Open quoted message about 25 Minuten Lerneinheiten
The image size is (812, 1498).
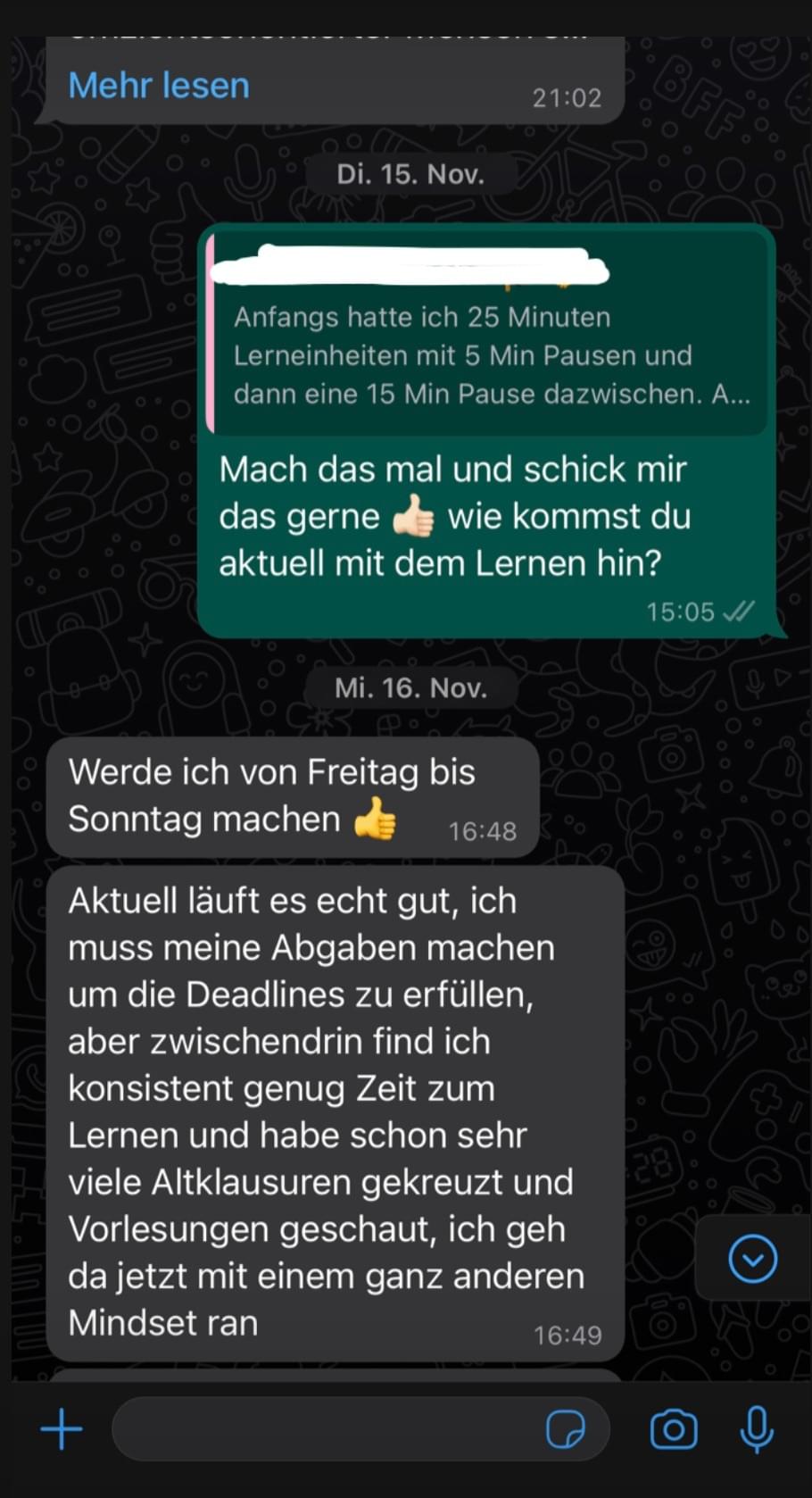pos(491,355)
